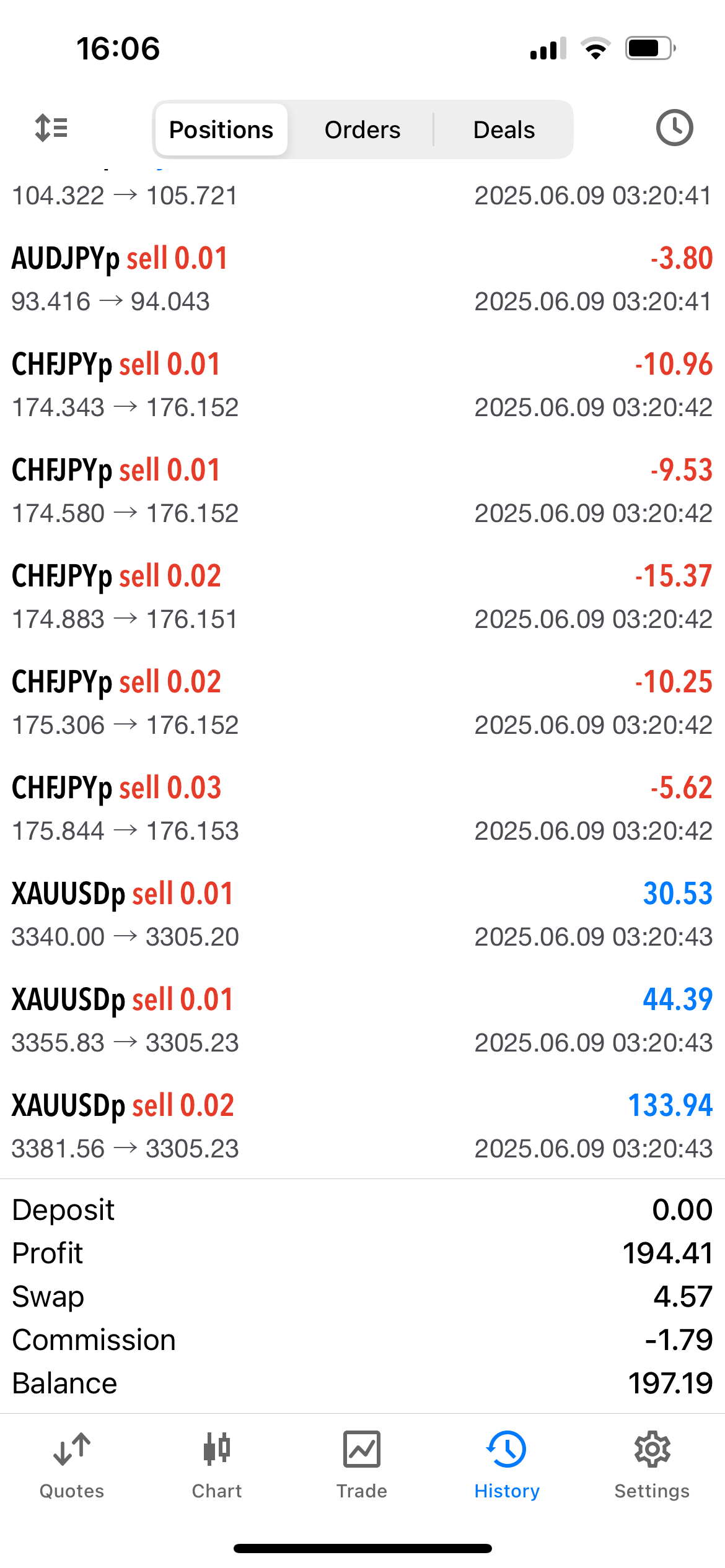Open the history period clock icon
The width and height of the screenshot is (725, 1568).
(x=674, y=128)
